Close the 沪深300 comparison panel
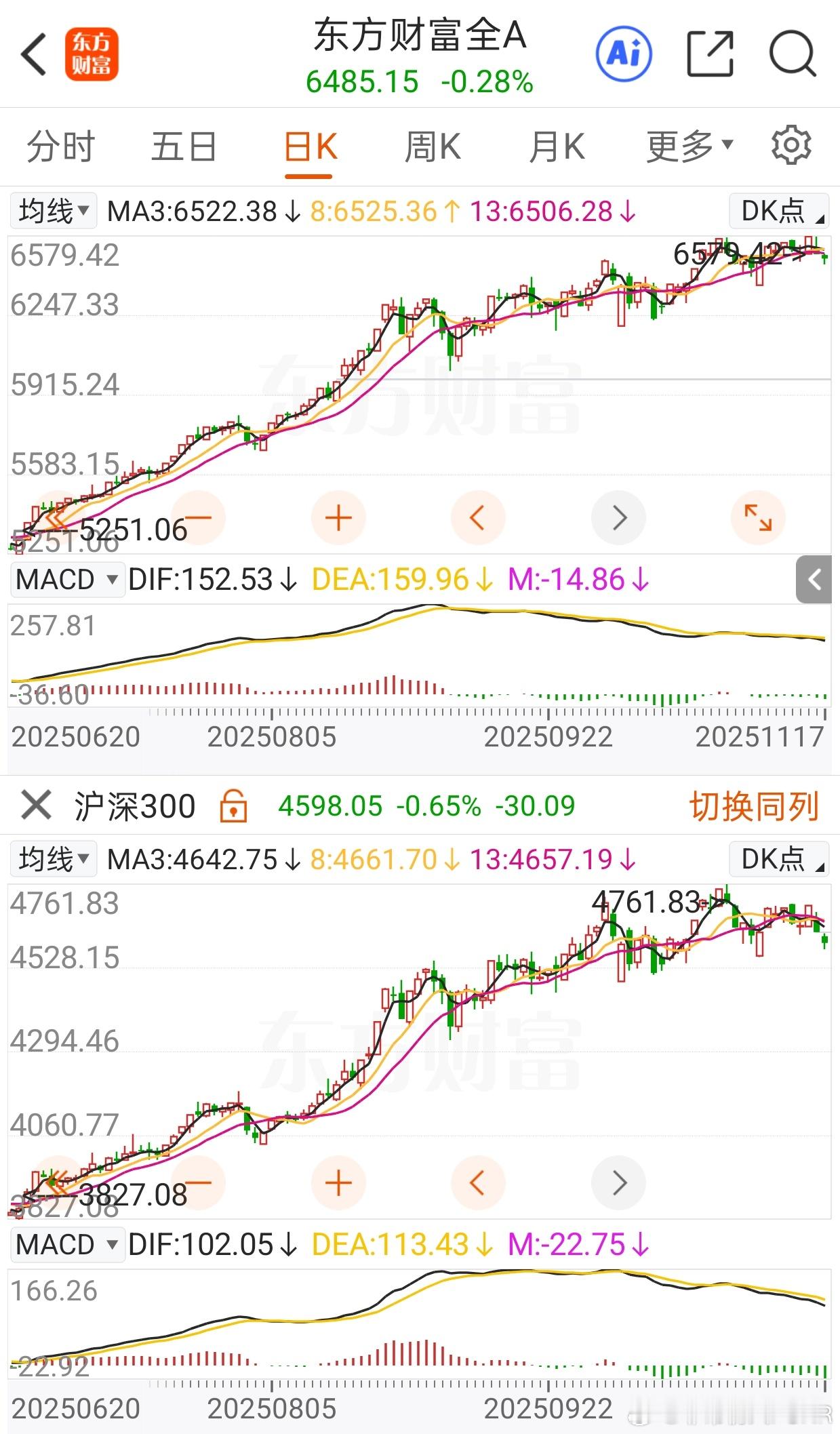Viewport: 840px width, 1434px height. coord(36,805)
